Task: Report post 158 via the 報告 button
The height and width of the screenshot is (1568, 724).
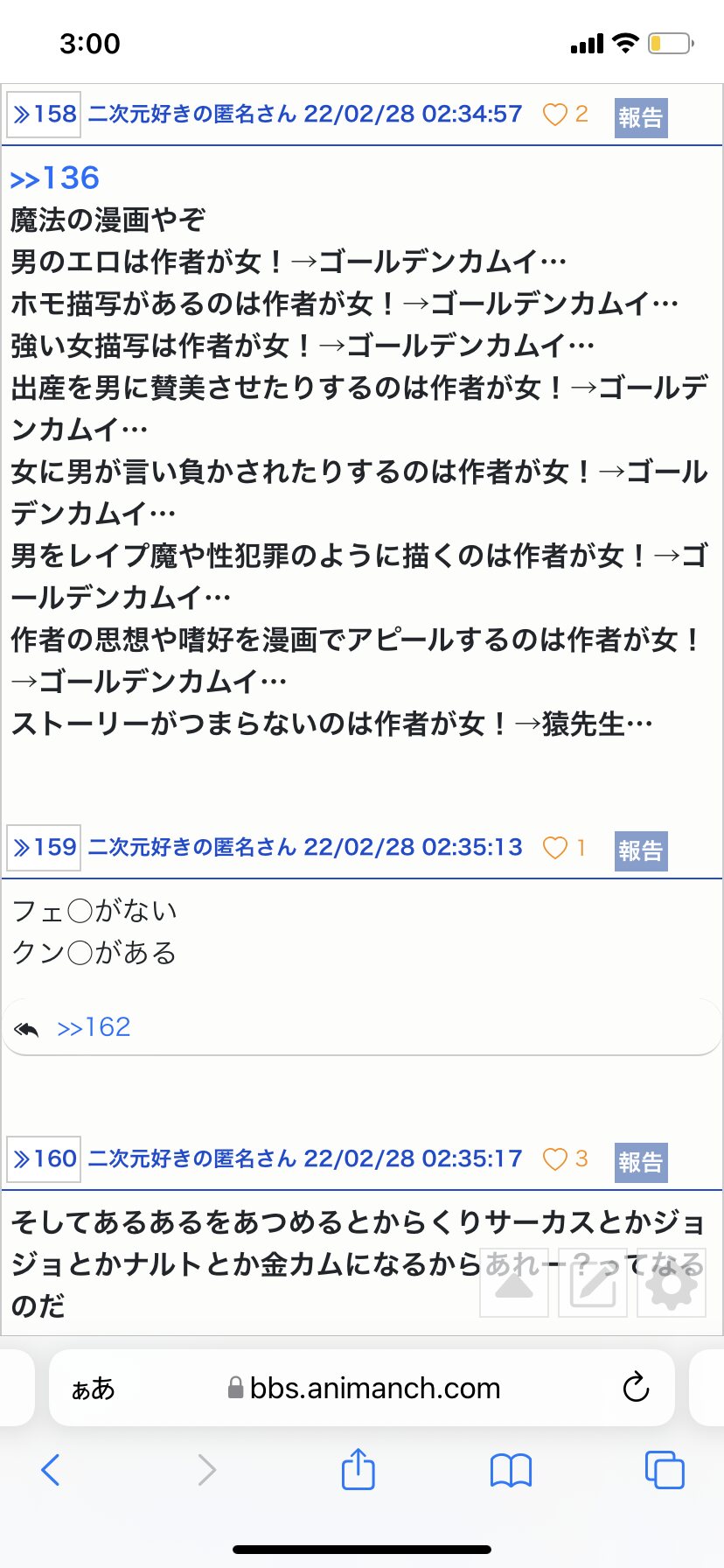Action: click(641, 117)
